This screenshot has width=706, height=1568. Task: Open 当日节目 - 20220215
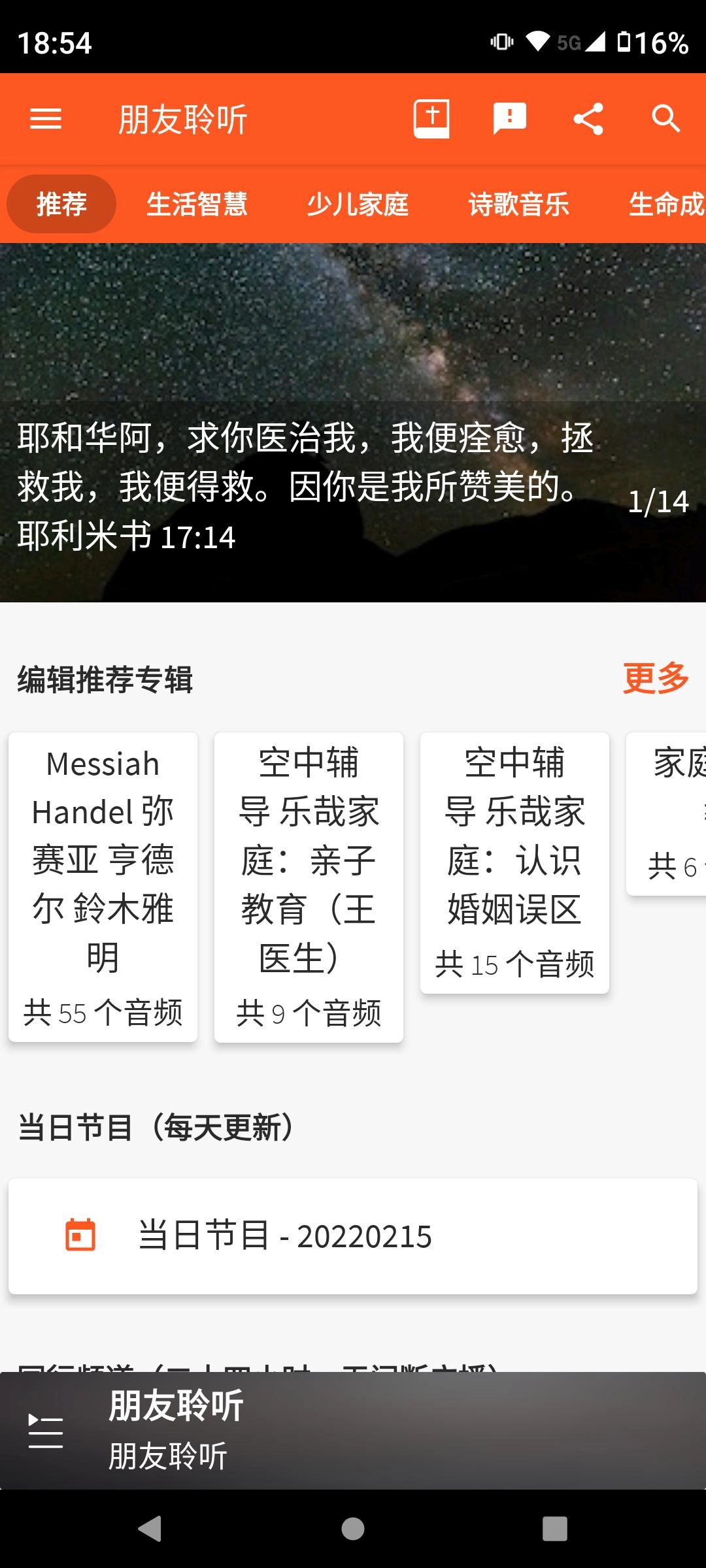click(x=353, y=1236)
